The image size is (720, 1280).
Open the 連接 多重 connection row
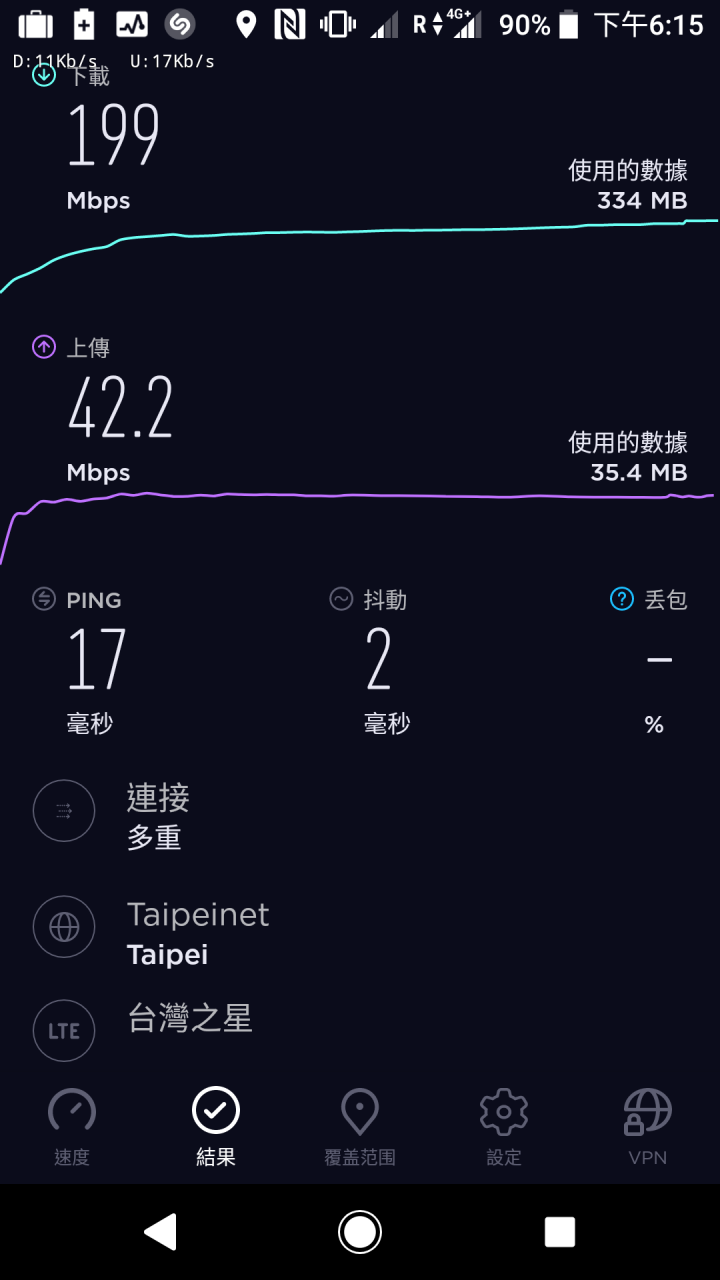pos(360,811)
